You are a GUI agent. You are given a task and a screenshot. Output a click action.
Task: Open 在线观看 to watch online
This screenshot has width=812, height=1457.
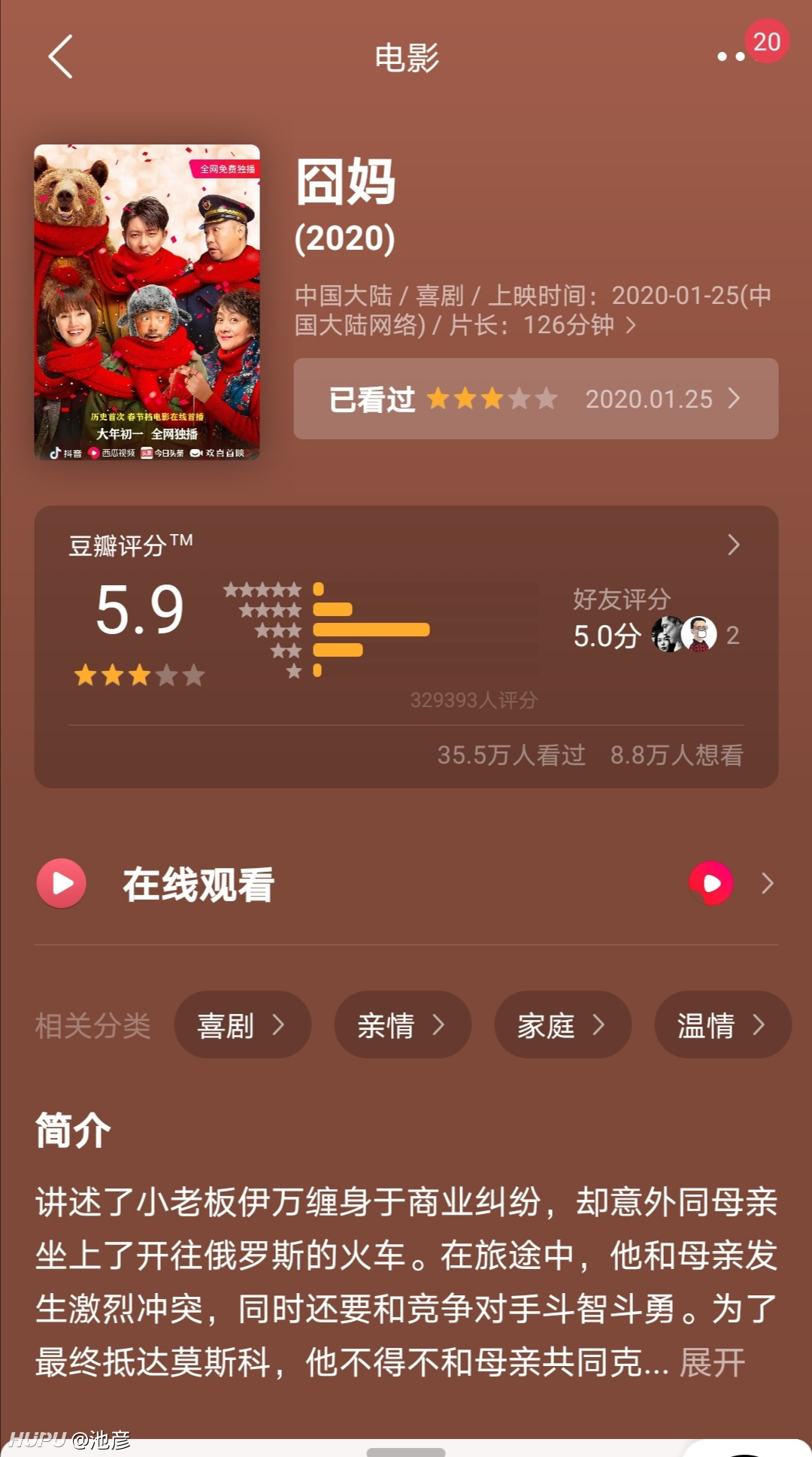pos(406,884)
